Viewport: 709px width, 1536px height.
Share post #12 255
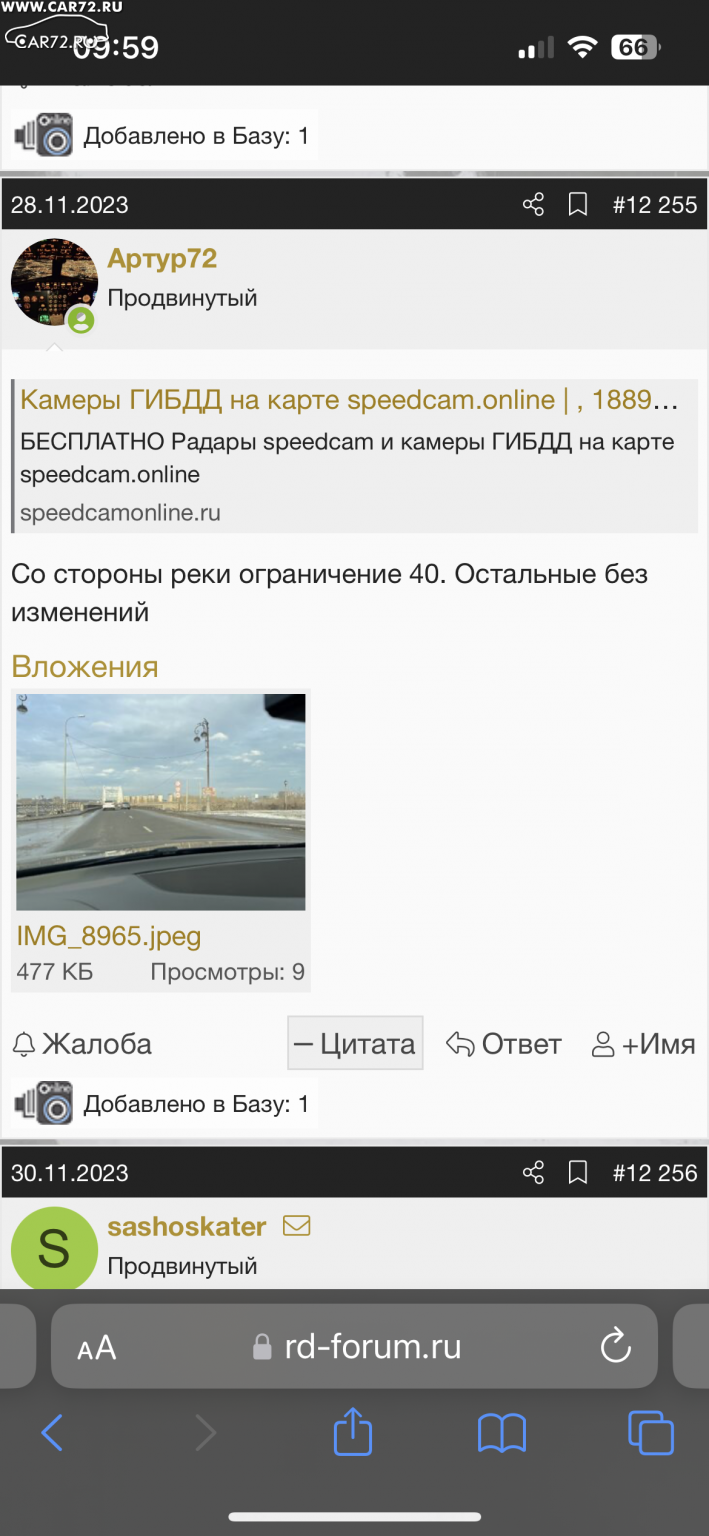(533, 205)
